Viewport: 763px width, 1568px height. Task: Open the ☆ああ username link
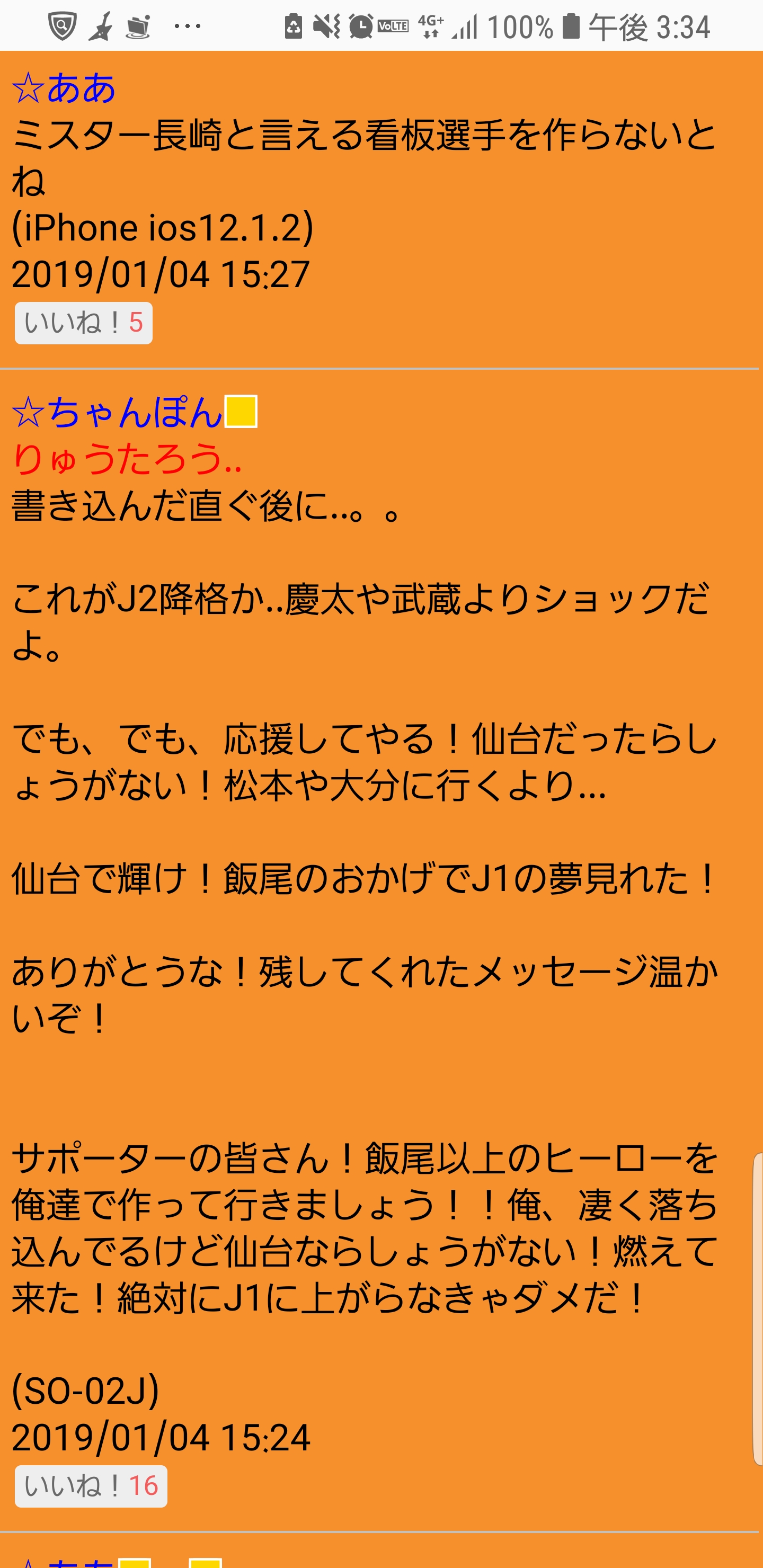click(x=64, y=87)
